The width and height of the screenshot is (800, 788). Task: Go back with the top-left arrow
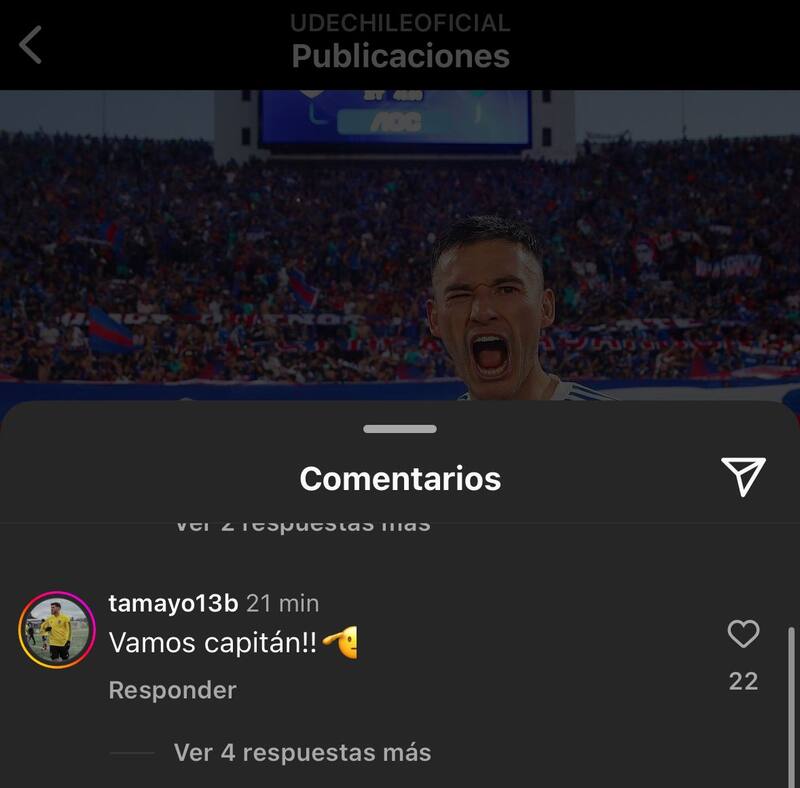32,45
